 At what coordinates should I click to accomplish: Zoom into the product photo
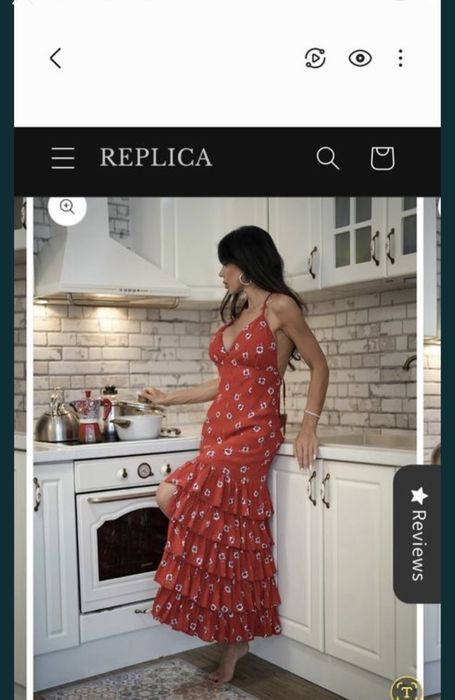coord(67,207)
